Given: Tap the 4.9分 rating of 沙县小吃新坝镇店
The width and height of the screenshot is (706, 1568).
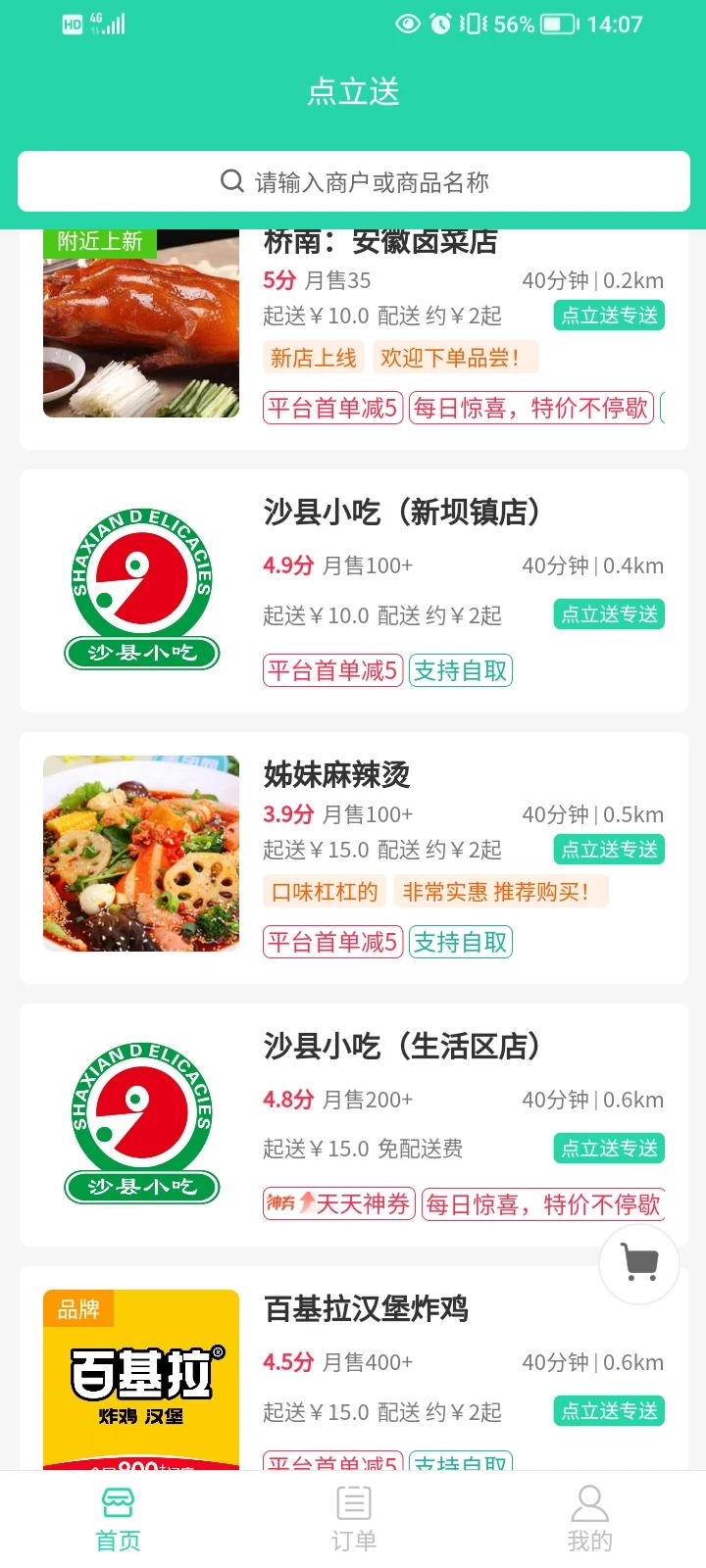Looking at the screenshot, I should (x=287, y=566).
